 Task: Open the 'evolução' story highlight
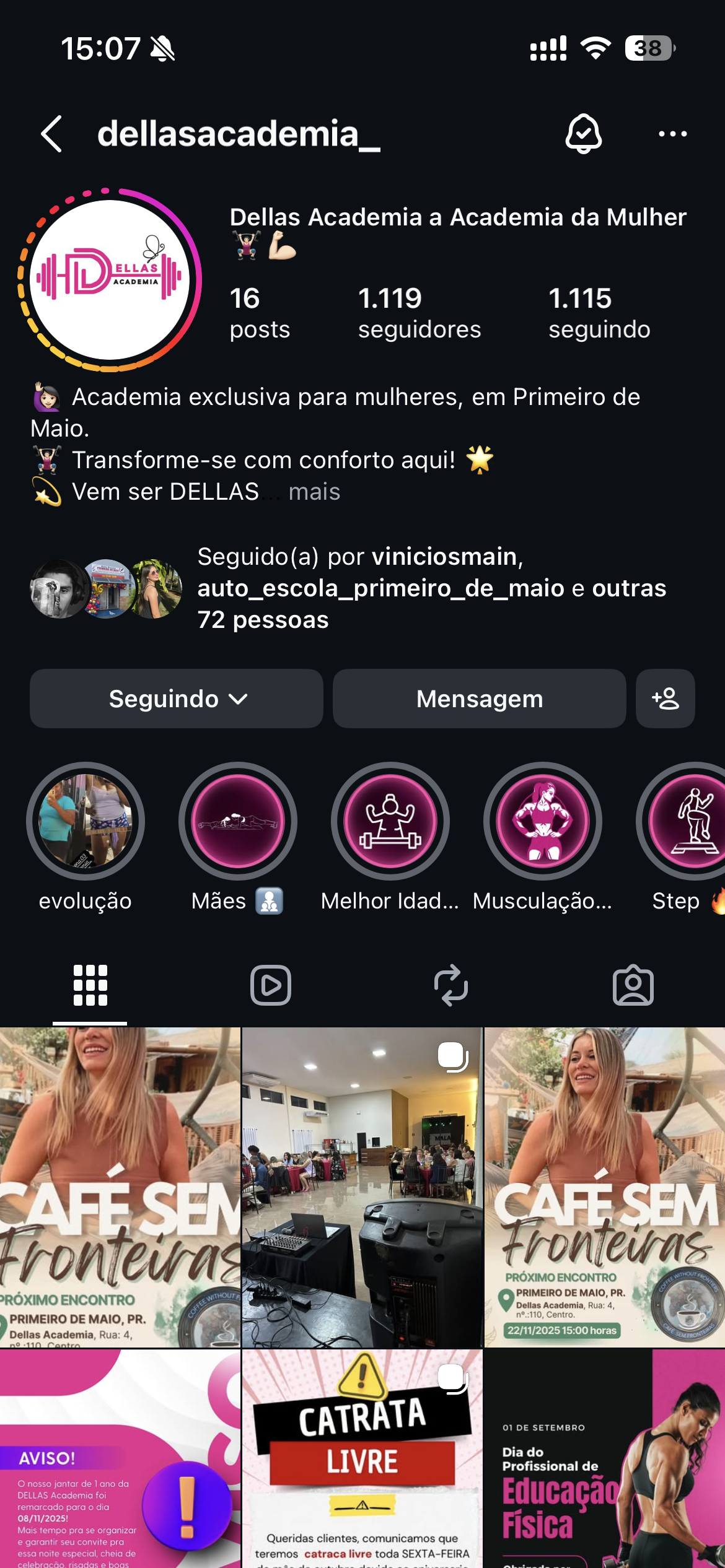click(86, 822)
